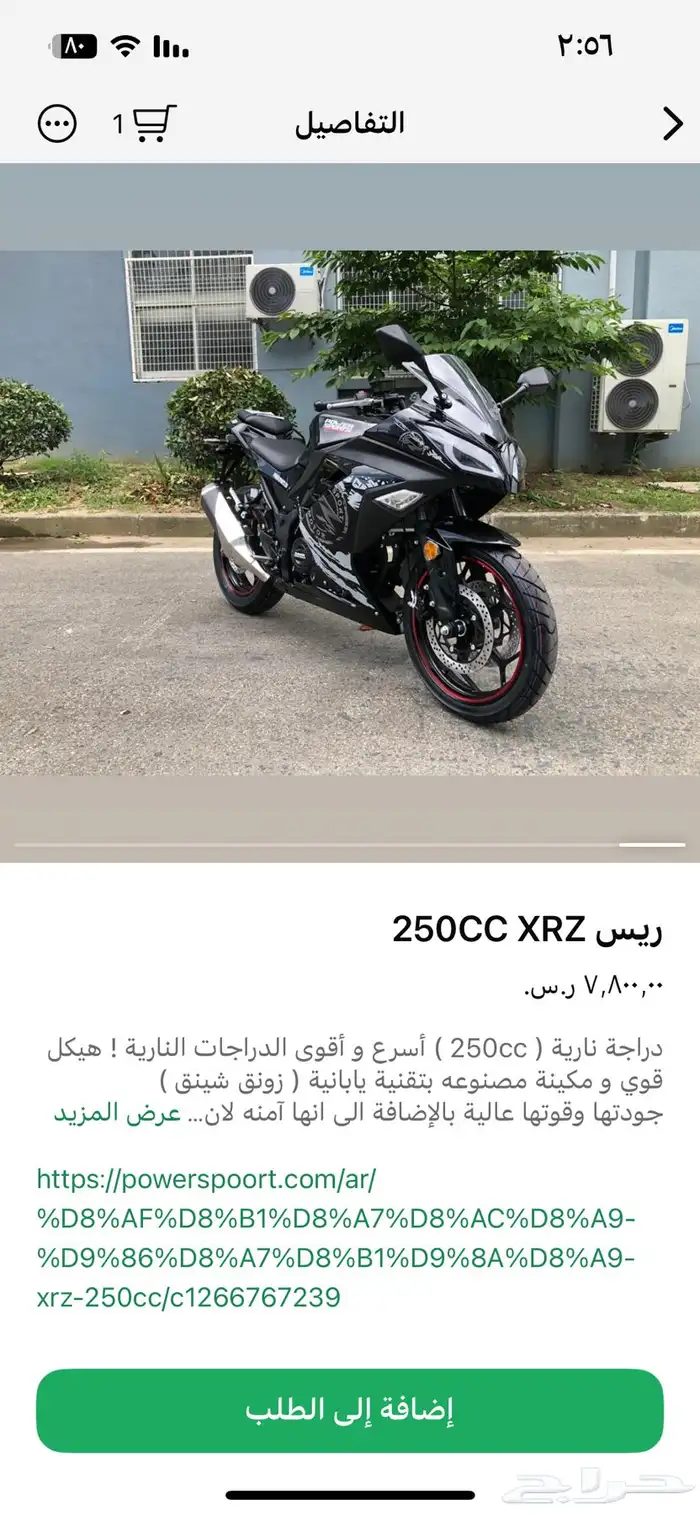The image size is (700, 1514).
Task: Open the three-dot overflow menu
Action: 57,124
